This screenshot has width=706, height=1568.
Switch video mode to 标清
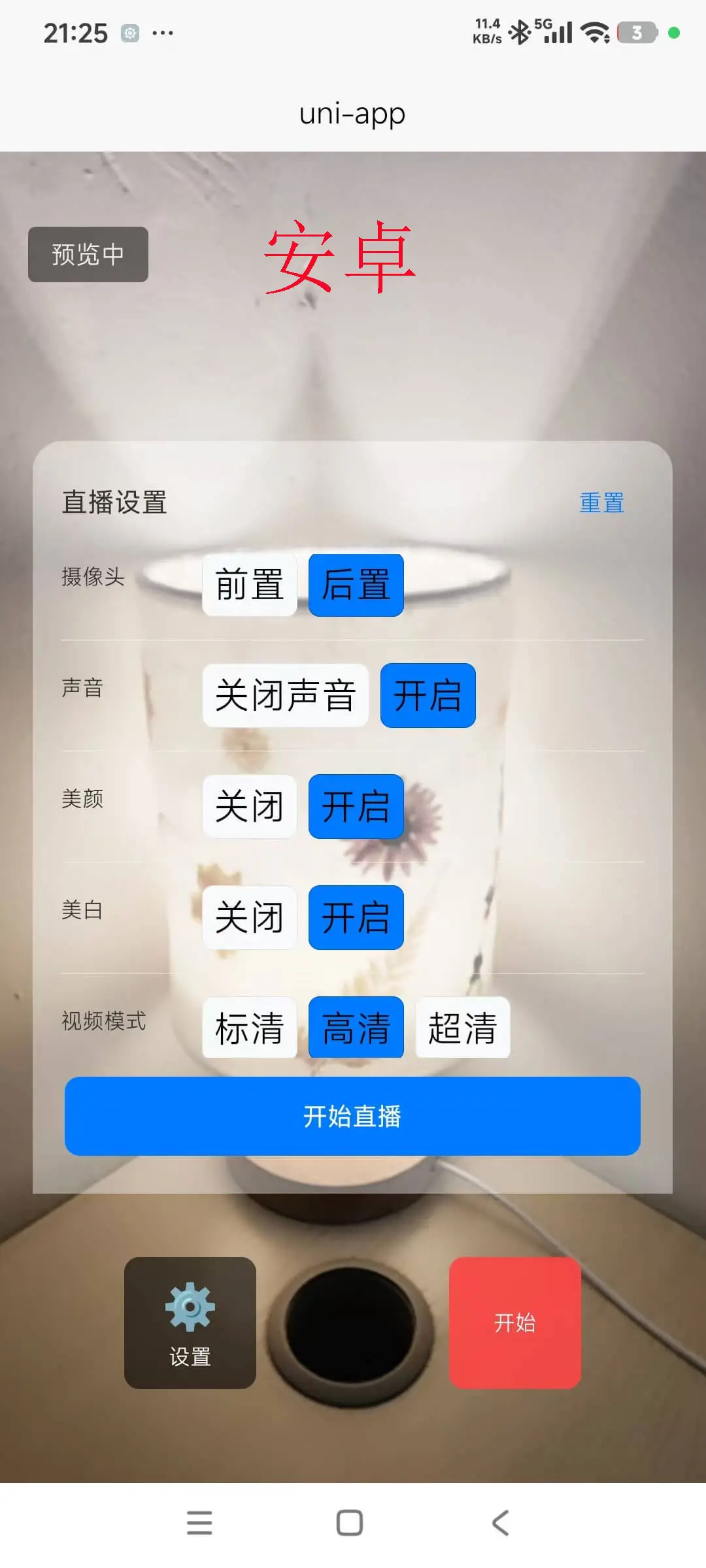250,1028
